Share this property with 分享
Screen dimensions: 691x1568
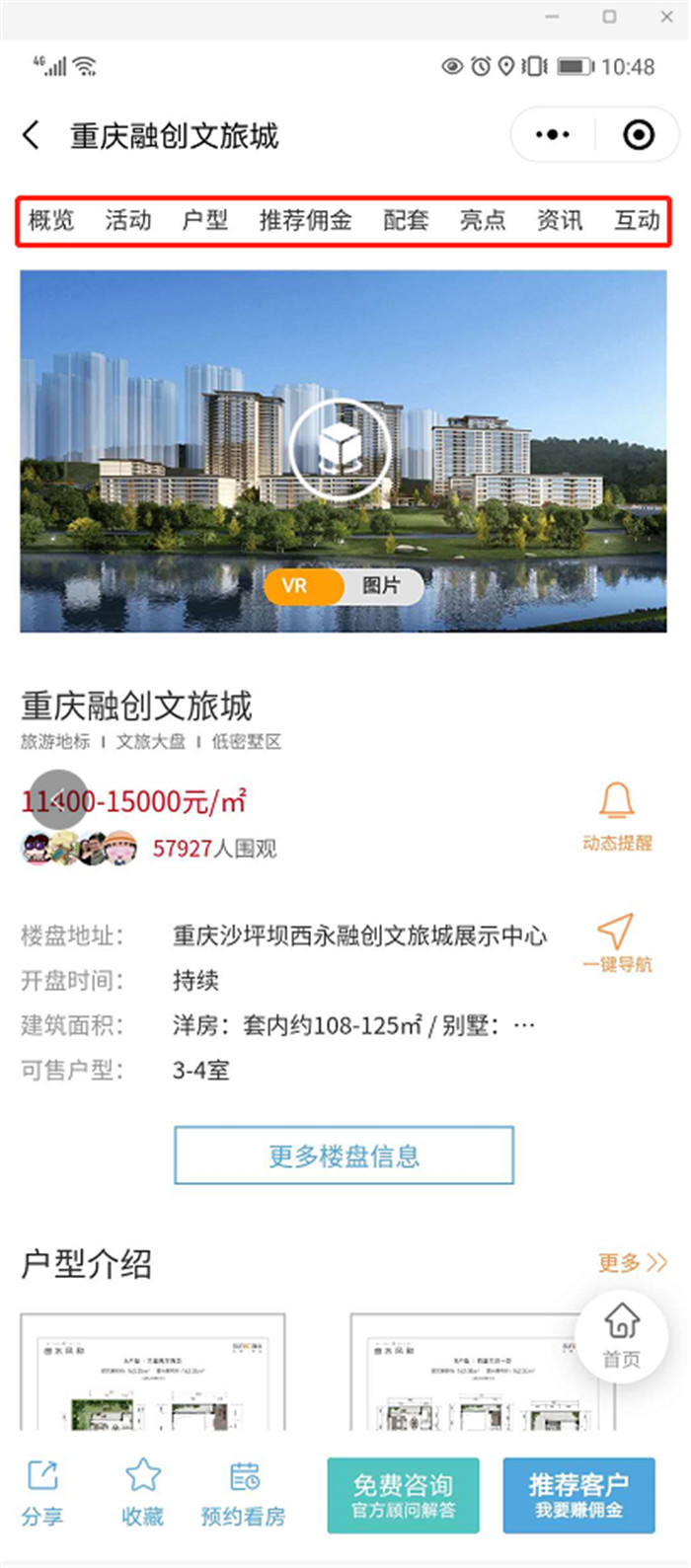[42, 1494]
